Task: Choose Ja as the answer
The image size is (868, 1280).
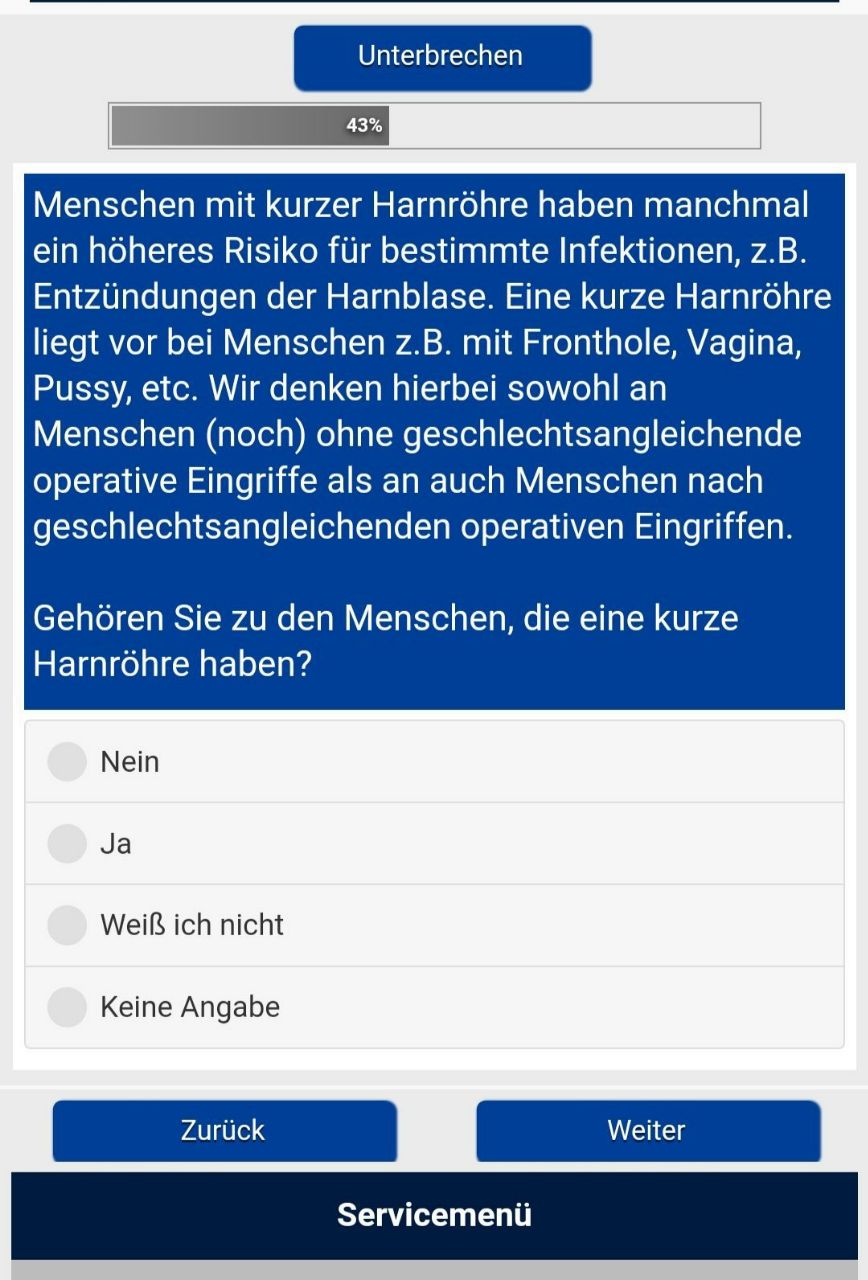Action: pyautogui.click(x=68, y=844)
